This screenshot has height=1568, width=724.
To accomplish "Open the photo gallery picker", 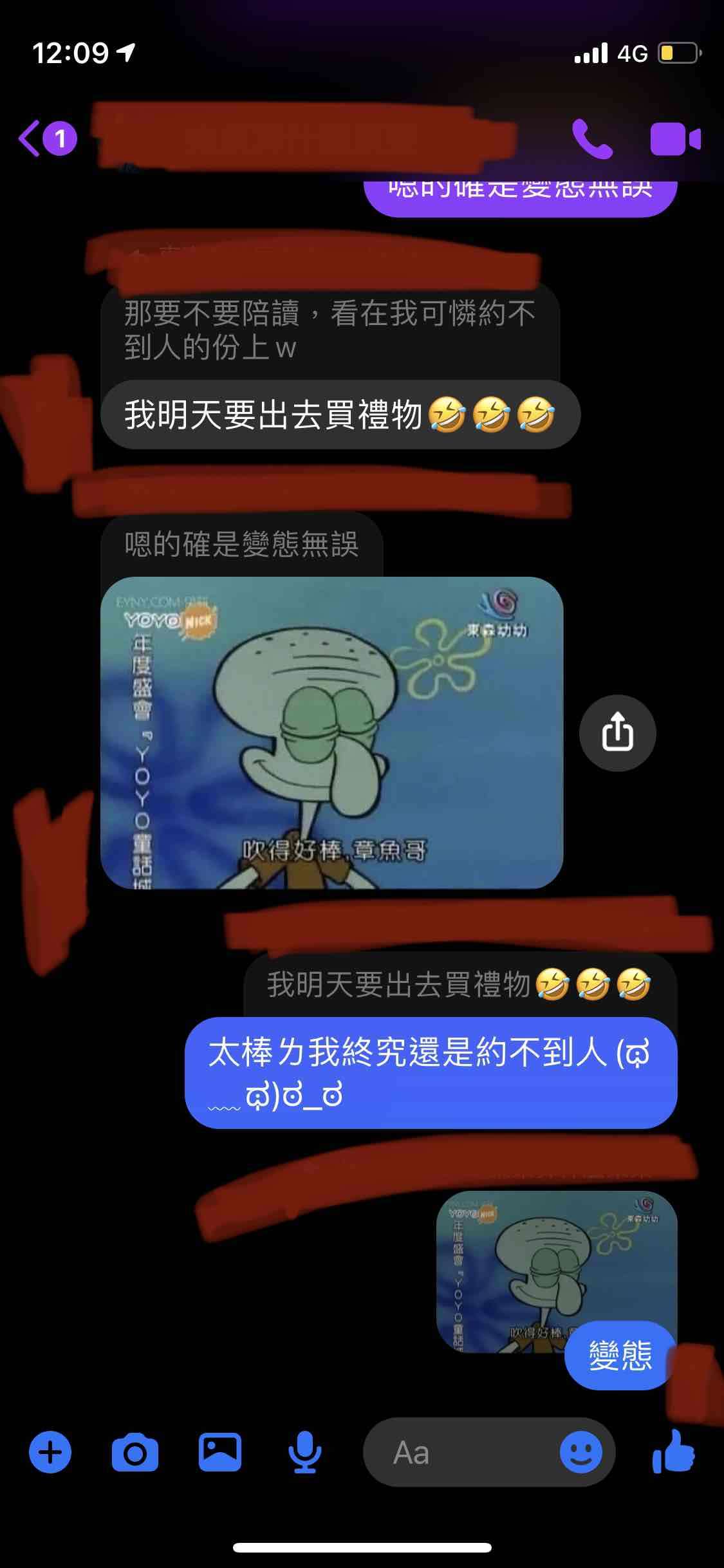I will click(x=219, y=1453).
